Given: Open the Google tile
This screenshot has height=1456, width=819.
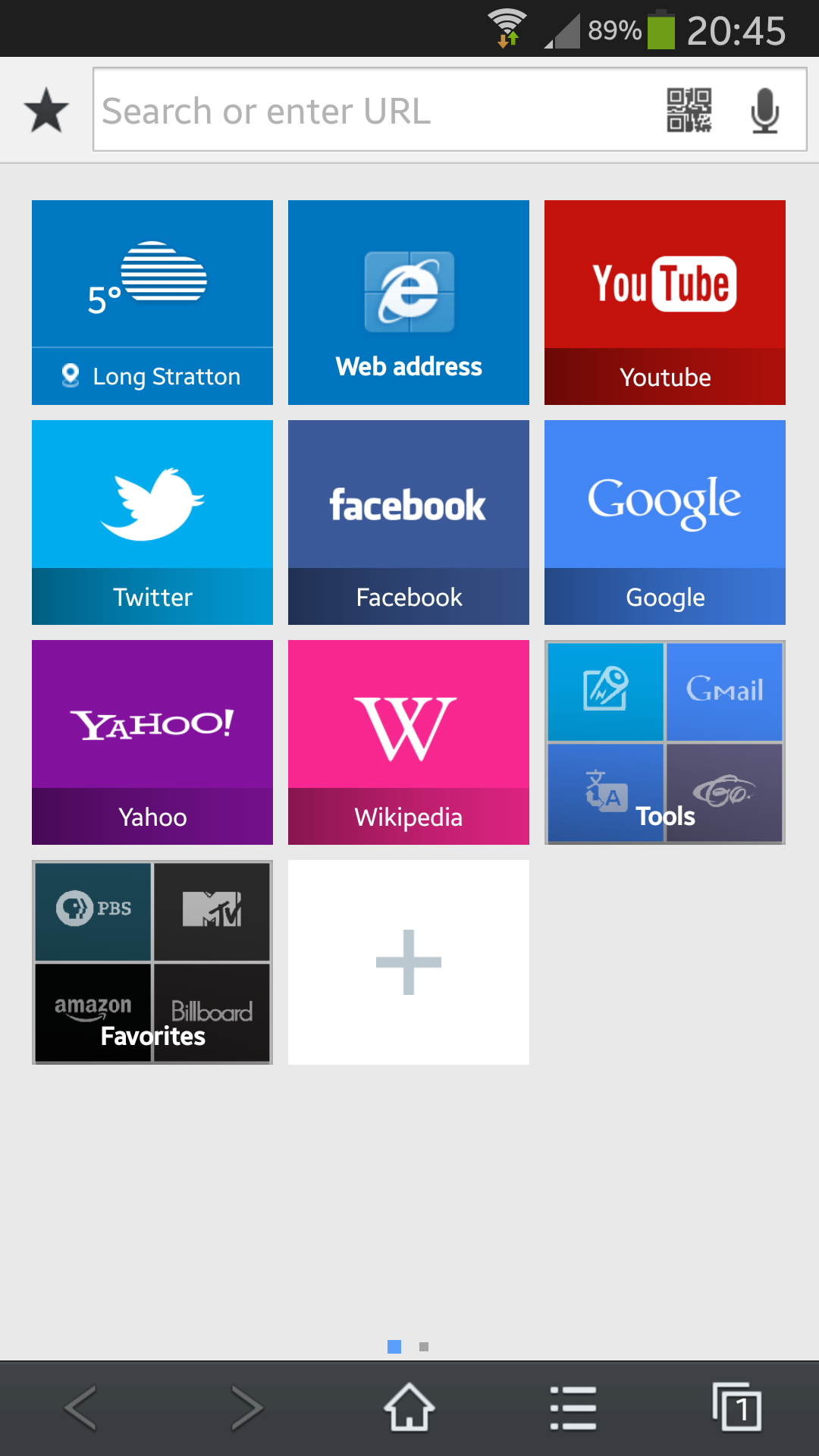Looking at the screenshot, I should tap(665, 522).
